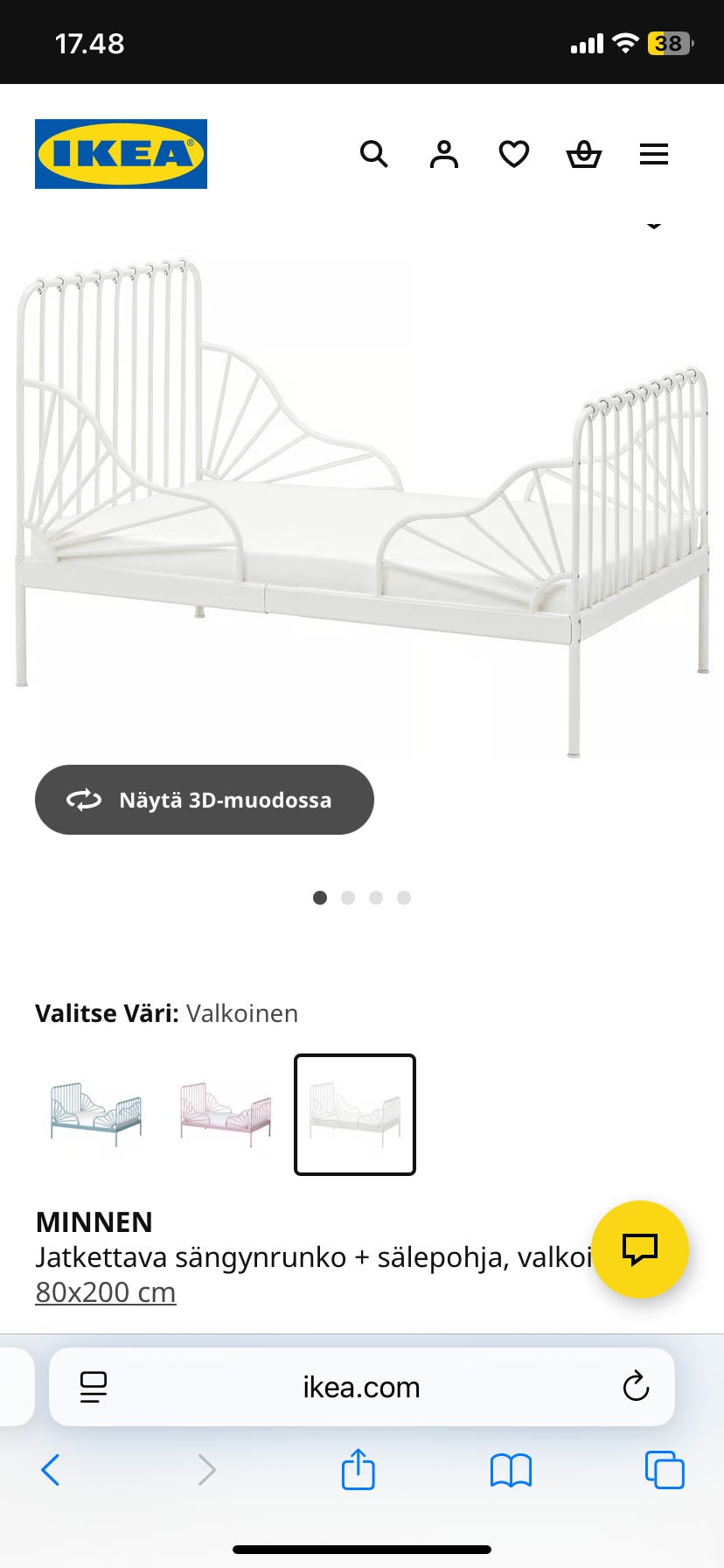Go back in Safari
Image resolution: width=724 pixels, height=1568 pixels.
[51, 1470]
